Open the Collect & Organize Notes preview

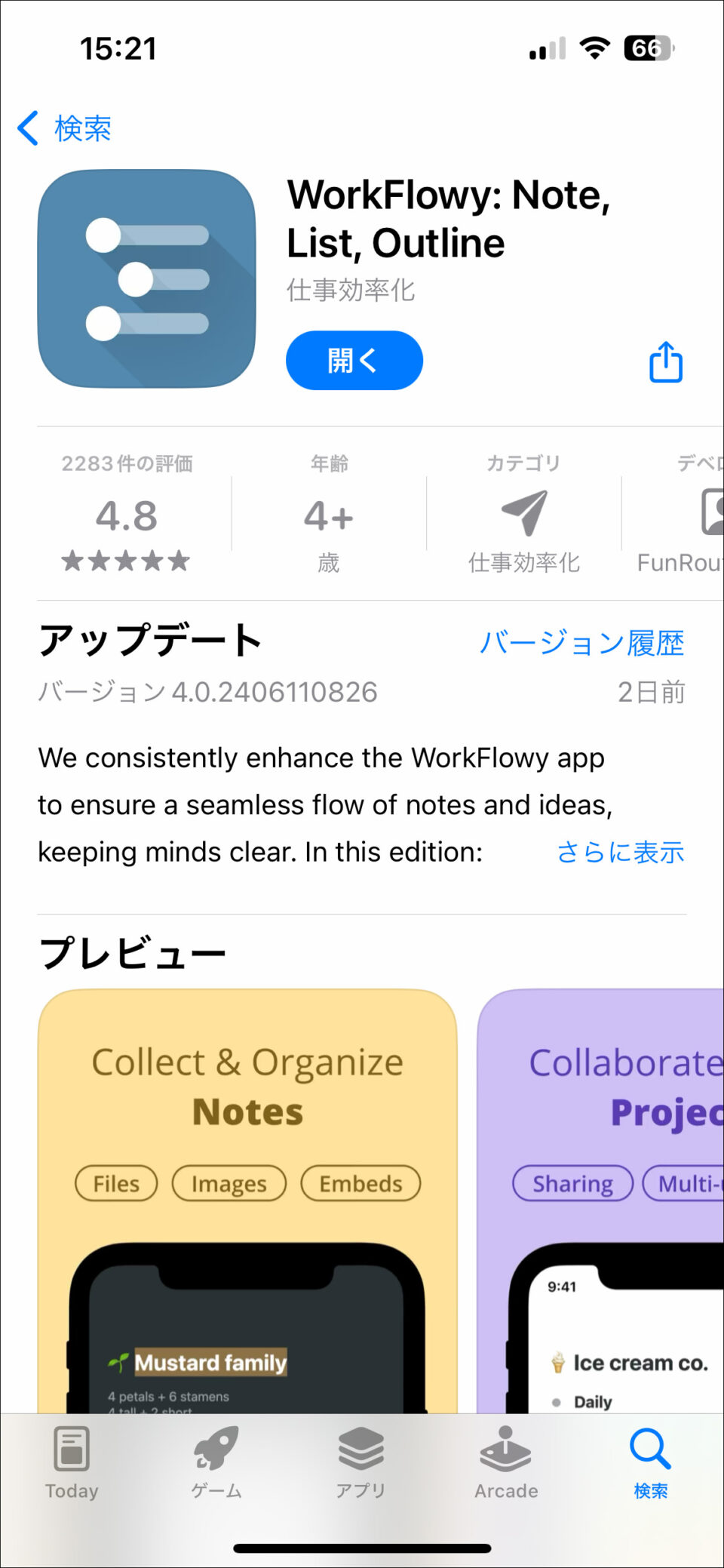(x=247, y=1201)
